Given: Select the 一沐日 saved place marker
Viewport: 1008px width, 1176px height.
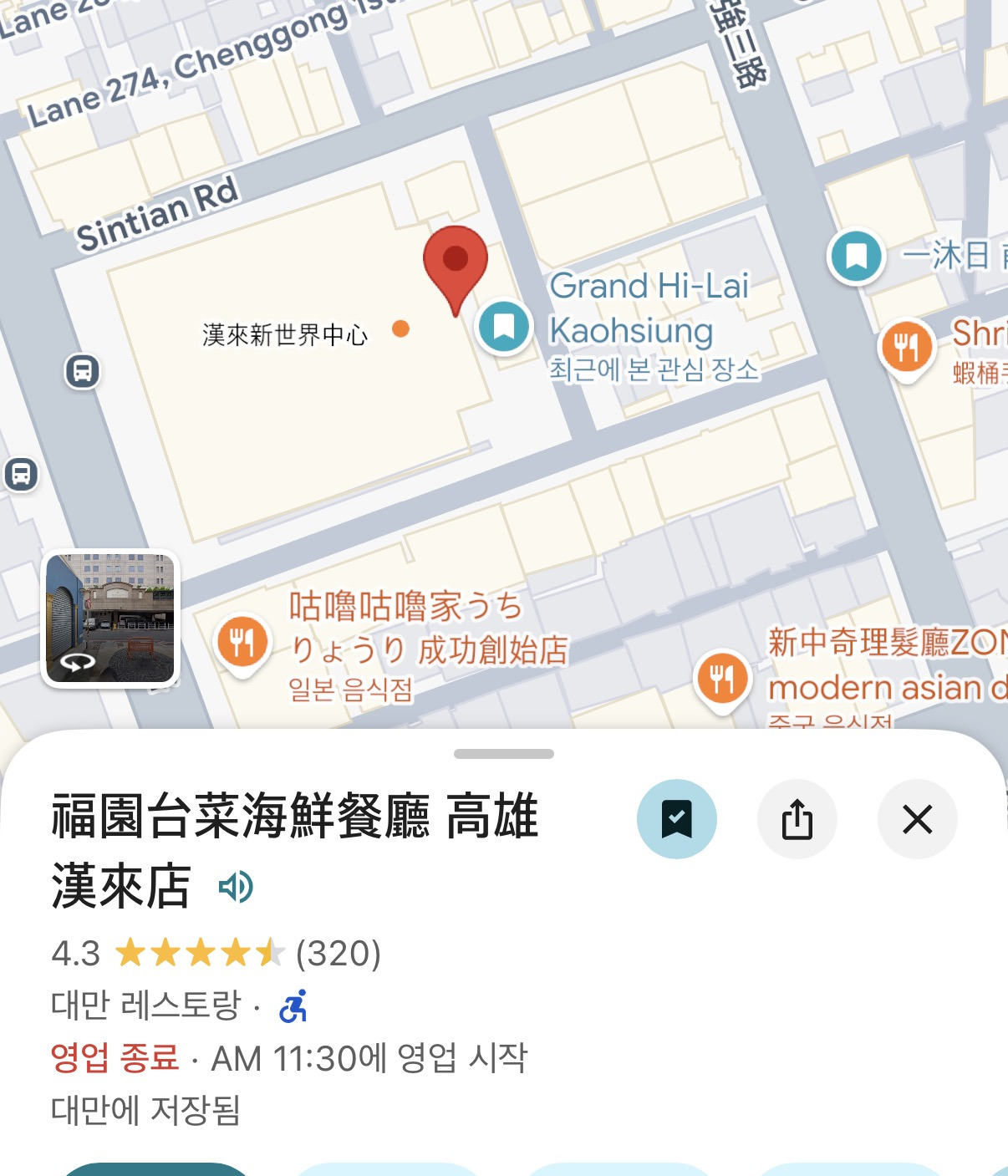Looking at the screenshot, I should [x=856, y=256].
